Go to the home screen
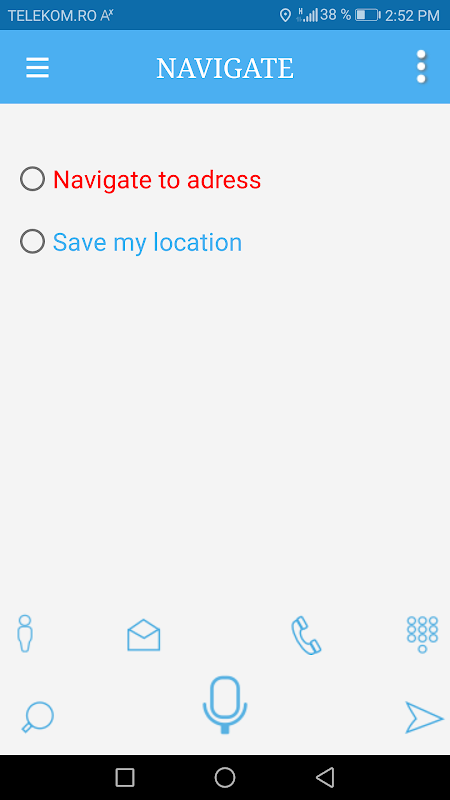The width and height of the screenshot is (450, 800). [225, 778]
